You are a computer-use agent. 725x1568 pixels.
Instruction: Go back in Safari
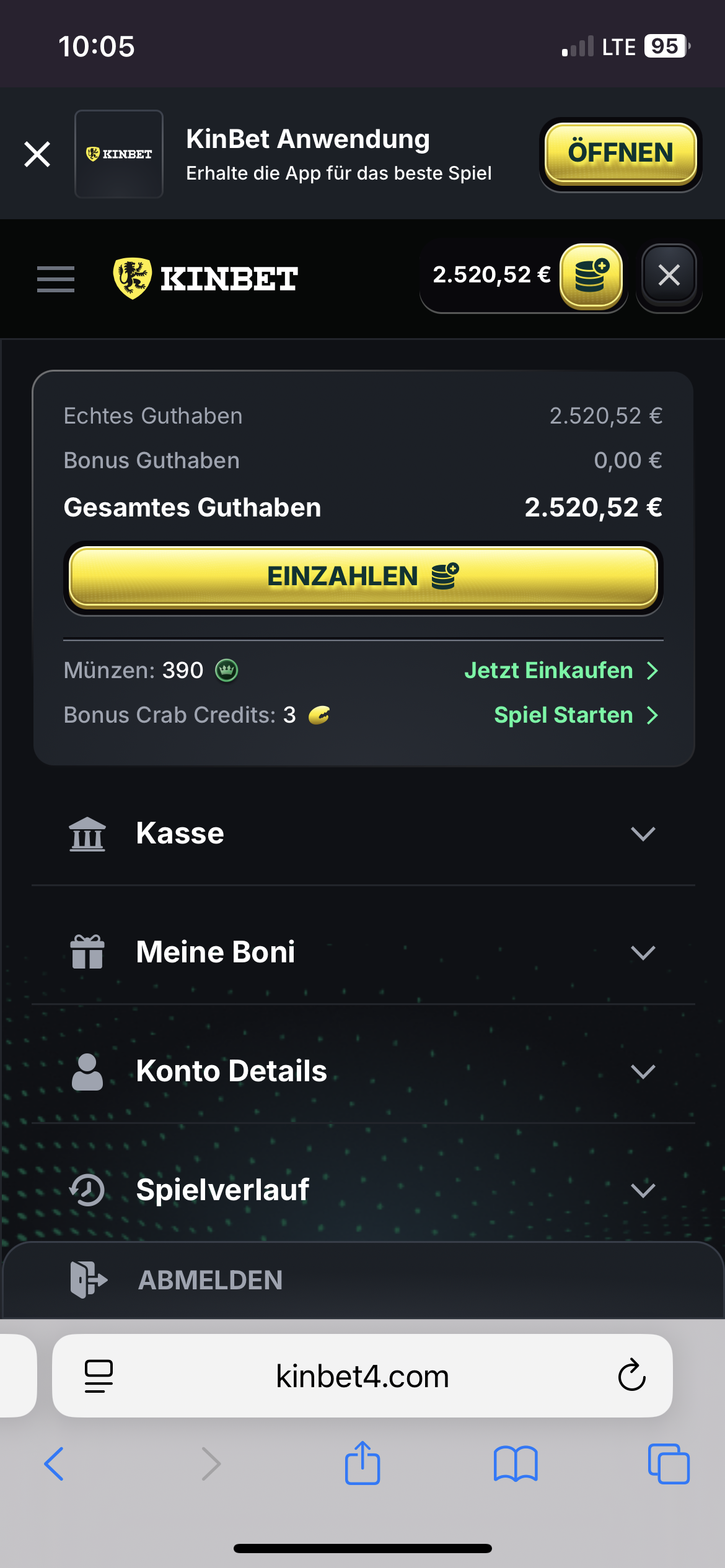55,1464
